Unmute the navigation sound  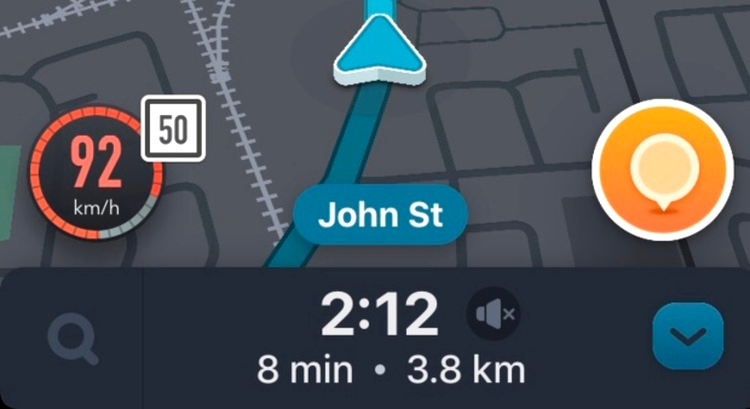tap(494, 314)
